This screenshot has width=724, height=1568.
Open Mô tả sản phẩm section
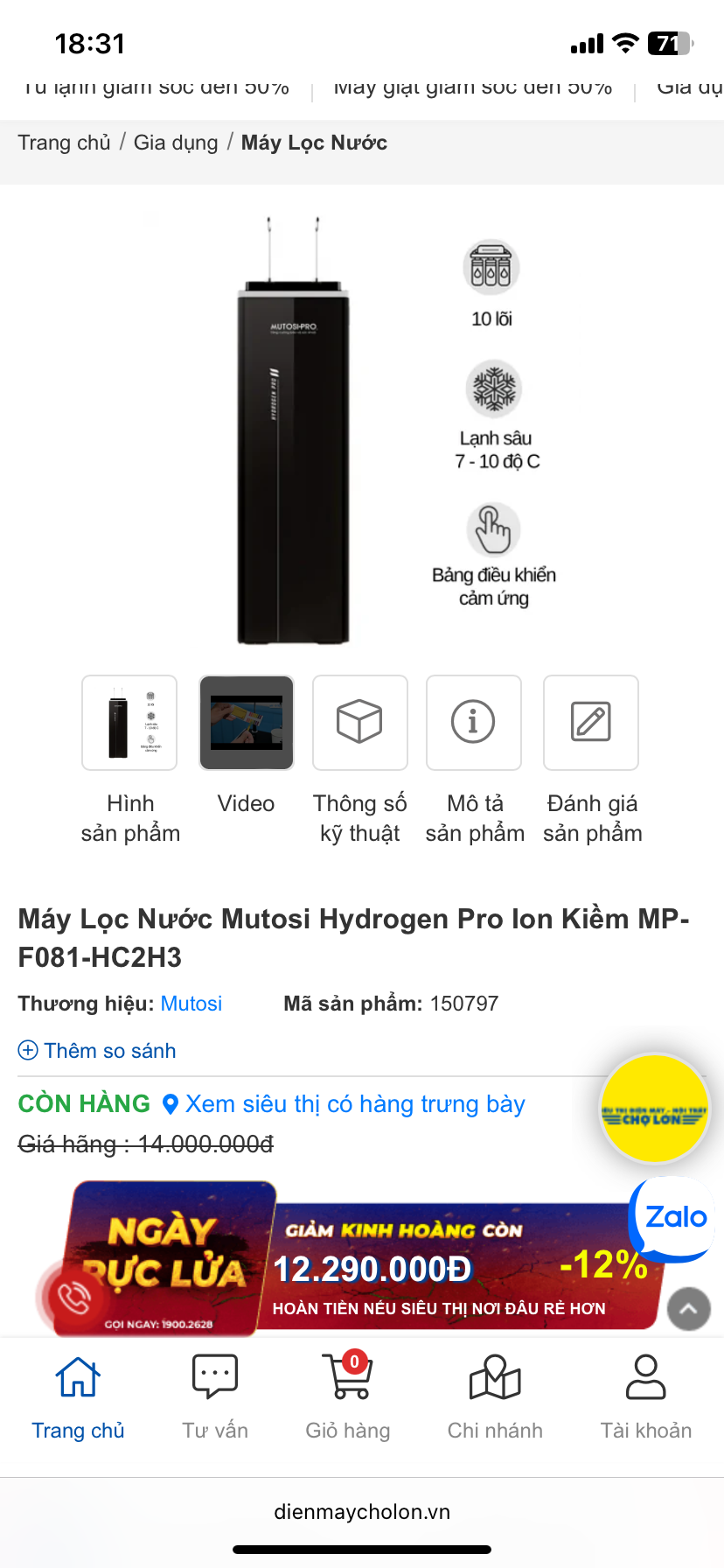(474, 723)
